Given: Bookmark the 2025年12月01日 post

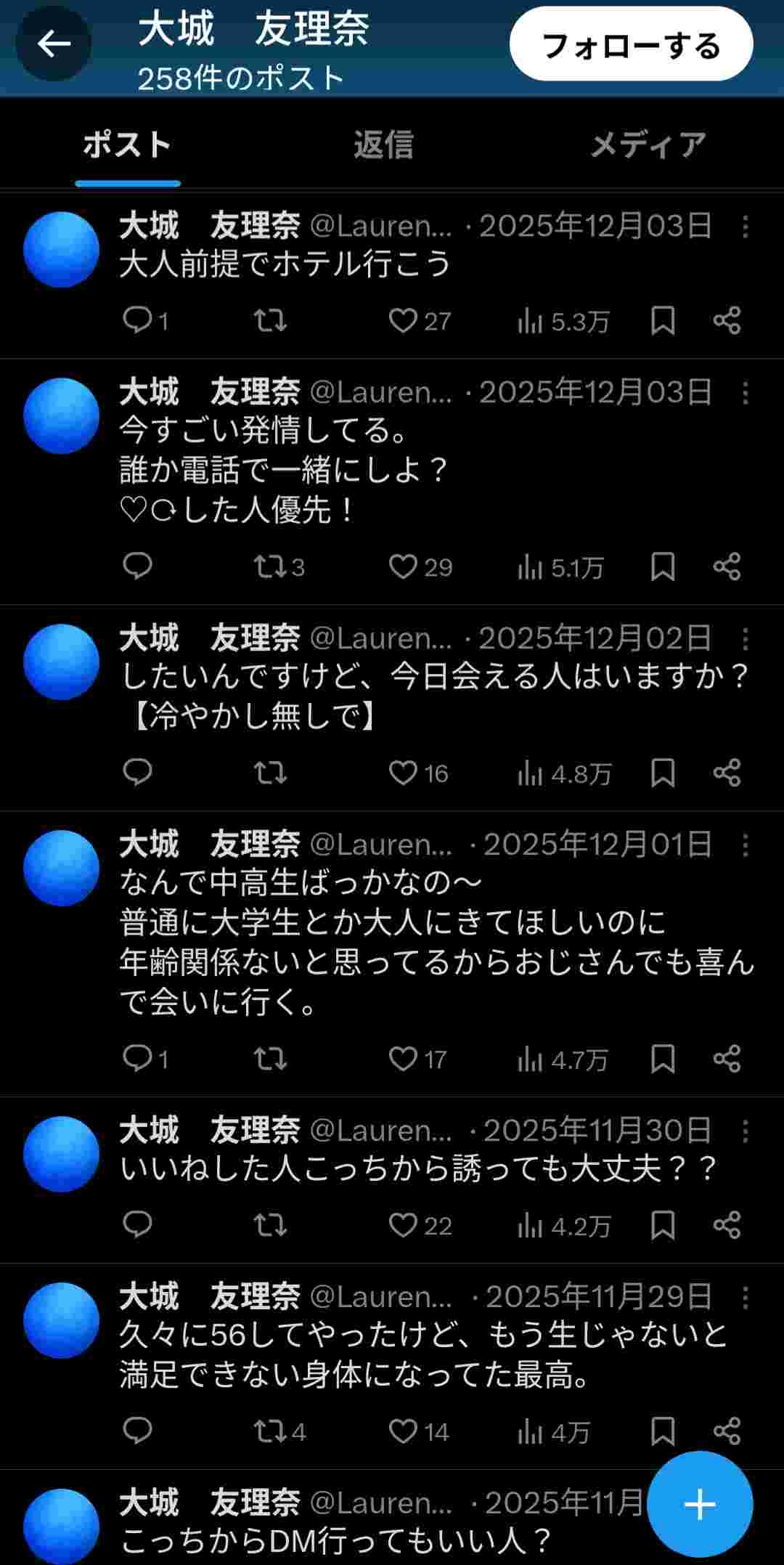Looking at the screenshot, I should 662,1059.
